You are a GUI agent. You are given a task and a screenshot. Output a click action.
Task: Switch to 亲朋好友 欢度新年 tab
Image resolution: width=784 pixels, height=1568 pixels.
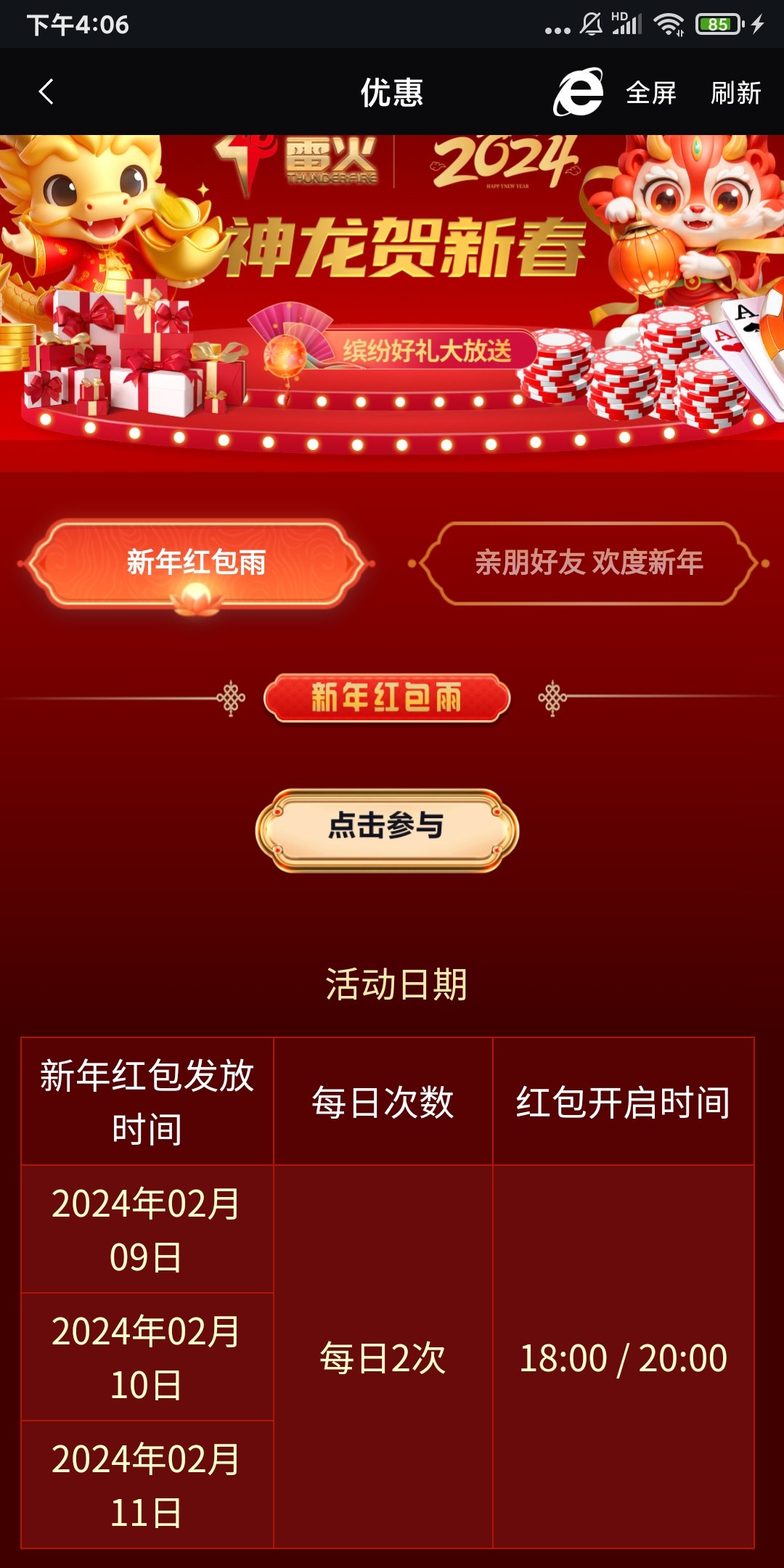589,563
